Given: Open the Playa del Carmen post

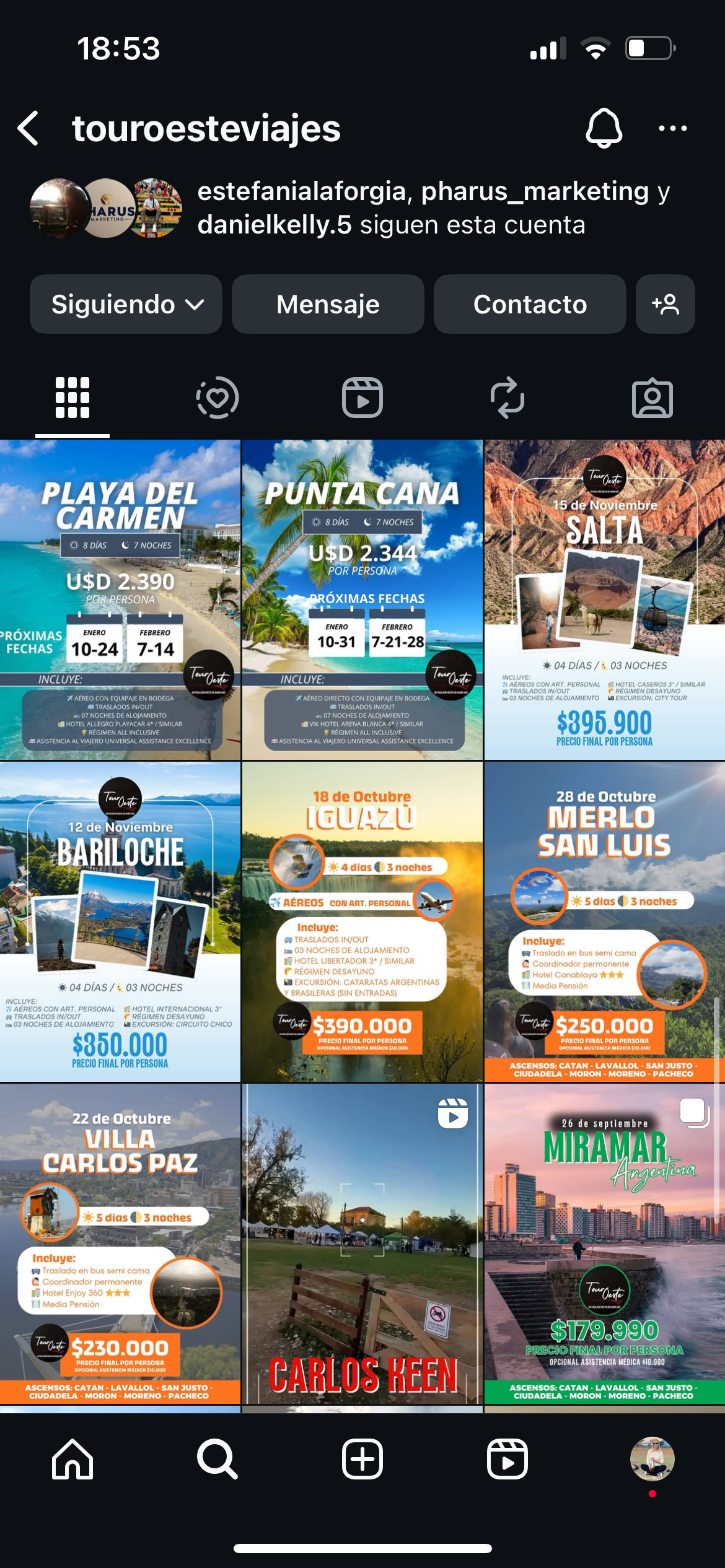Looking at the screenshot, I should (120, 599).
